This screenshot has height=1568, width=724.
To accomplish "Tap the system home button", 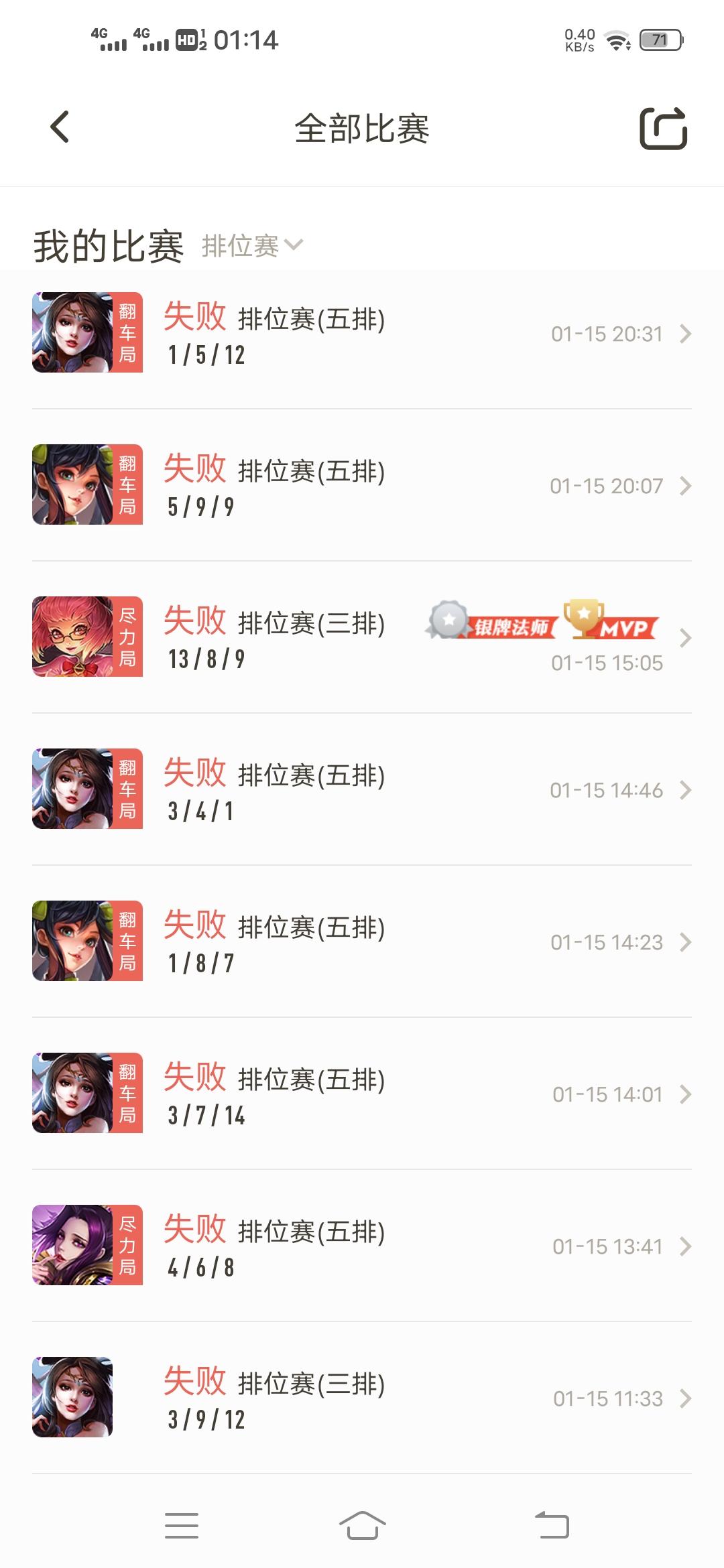I will [x=362, y=1526].
